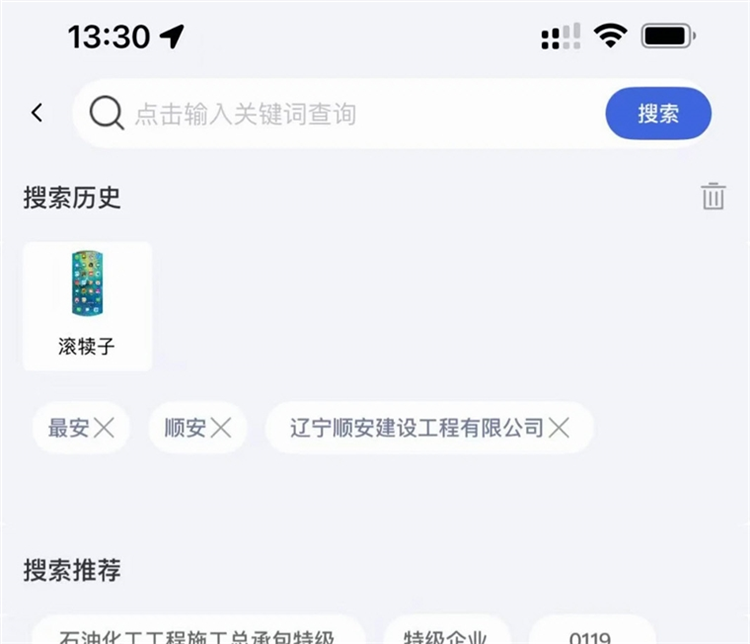Open the 滚犊子 history tile
The height and width of the screenshot is (644, 750).
87,306
